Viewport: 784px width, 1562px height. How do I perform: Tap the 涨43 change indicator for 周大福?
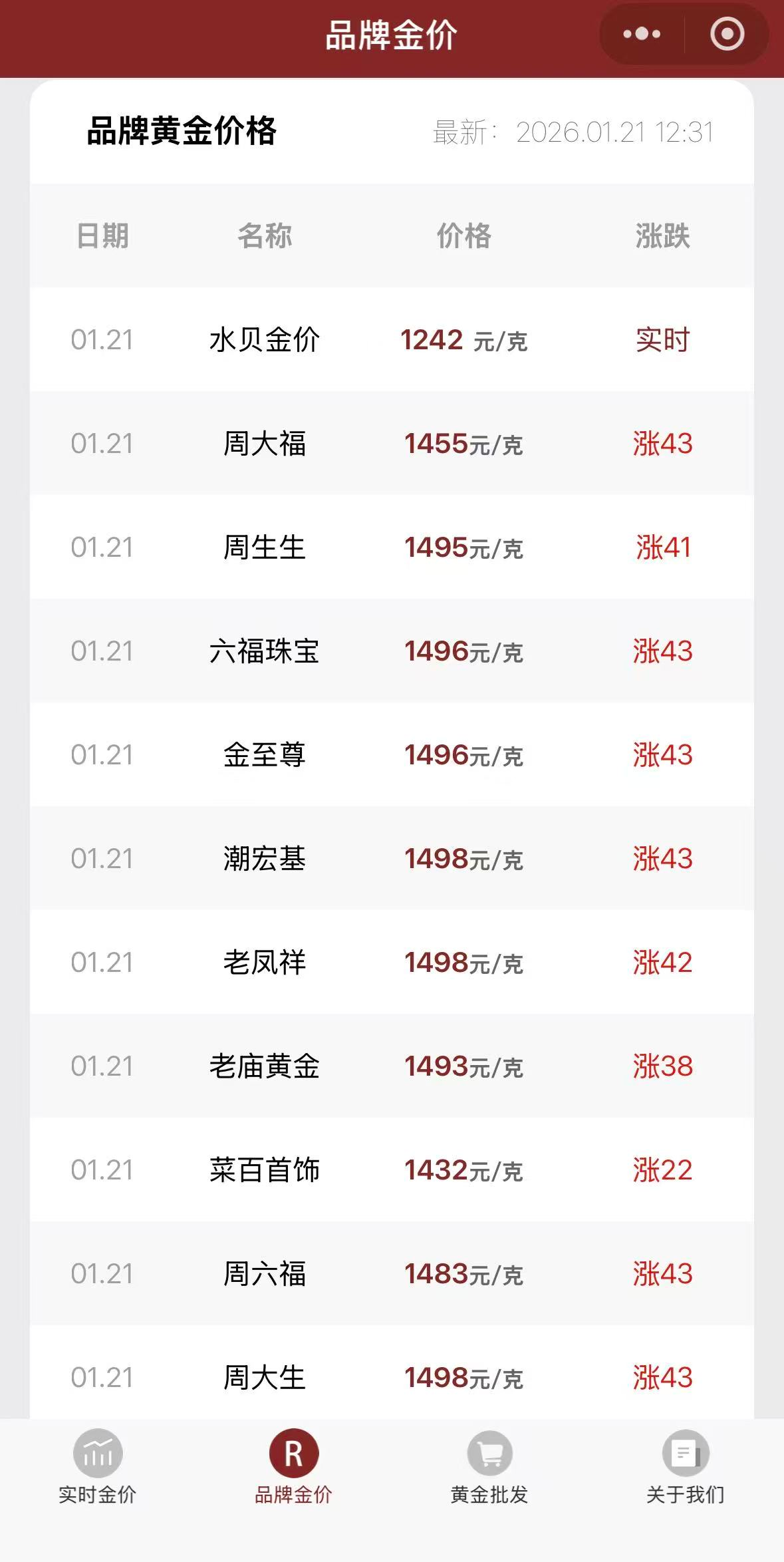click(x=662, y=444)
